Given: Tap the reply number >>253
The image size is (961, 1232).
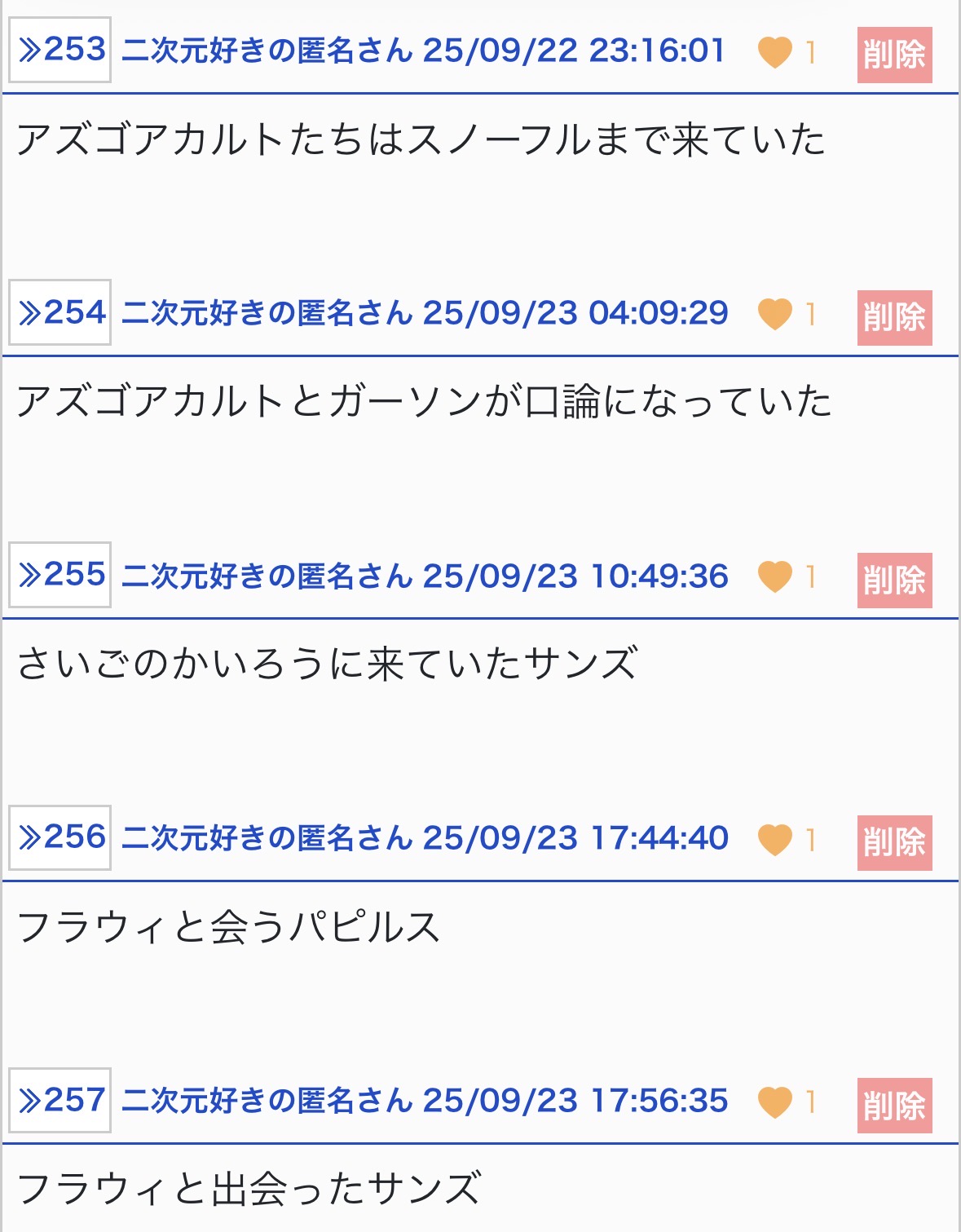Looking at the screenshot, I should [60, 51].
